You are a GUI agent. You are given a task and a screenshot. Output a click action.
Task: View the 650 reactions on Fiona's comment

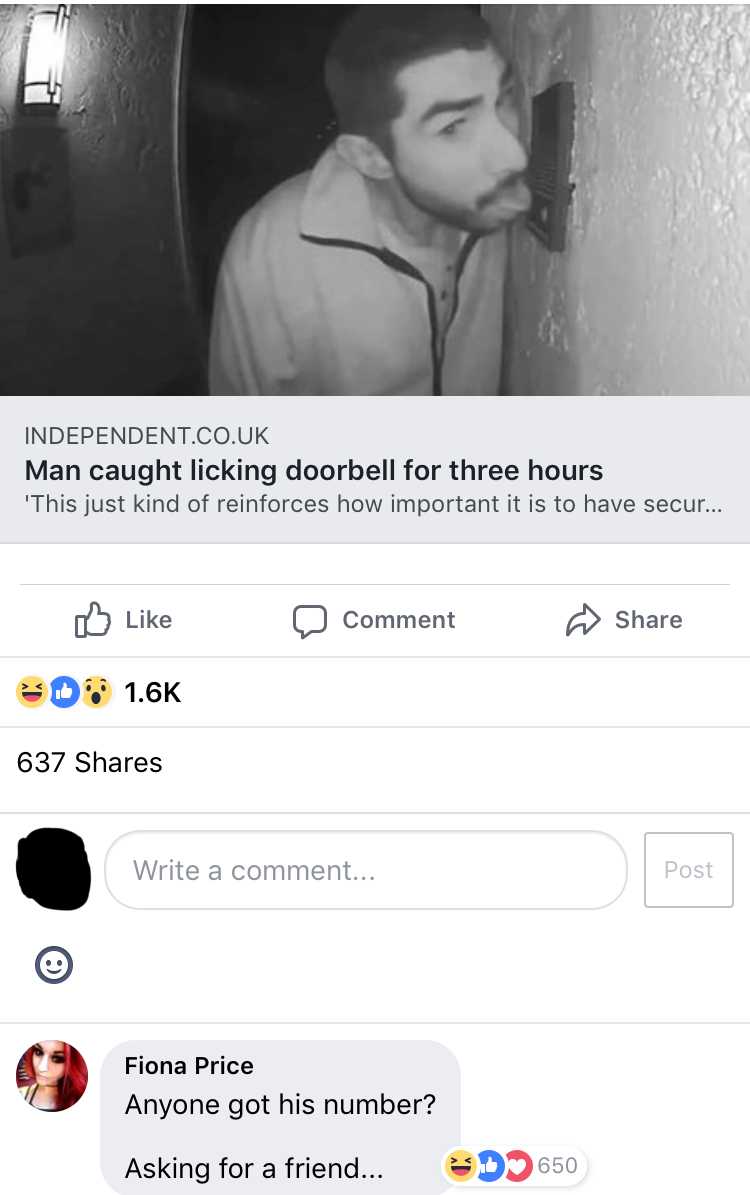[514, 1165]
